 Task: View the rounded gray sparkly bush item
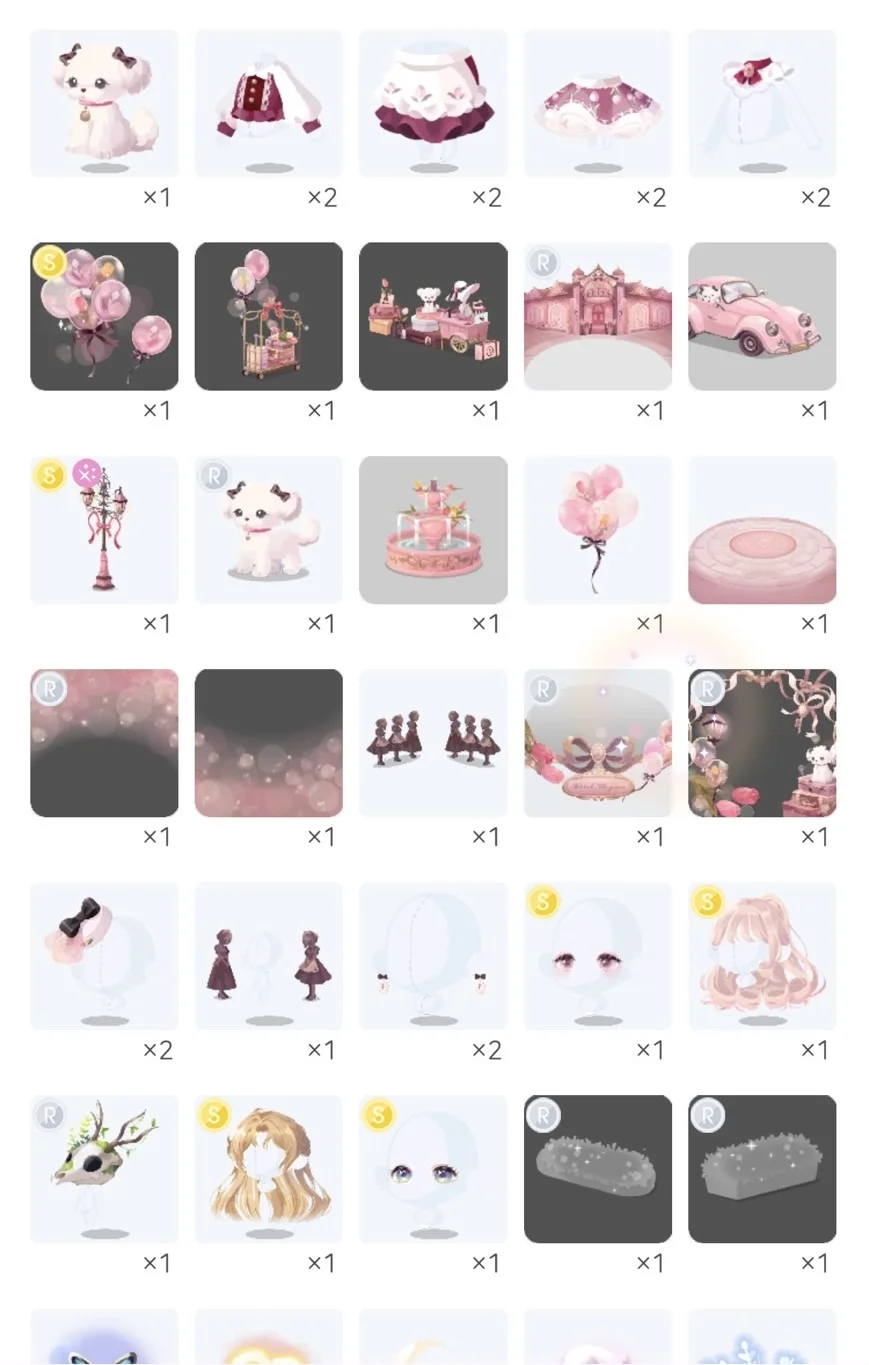pos(597,1168)
